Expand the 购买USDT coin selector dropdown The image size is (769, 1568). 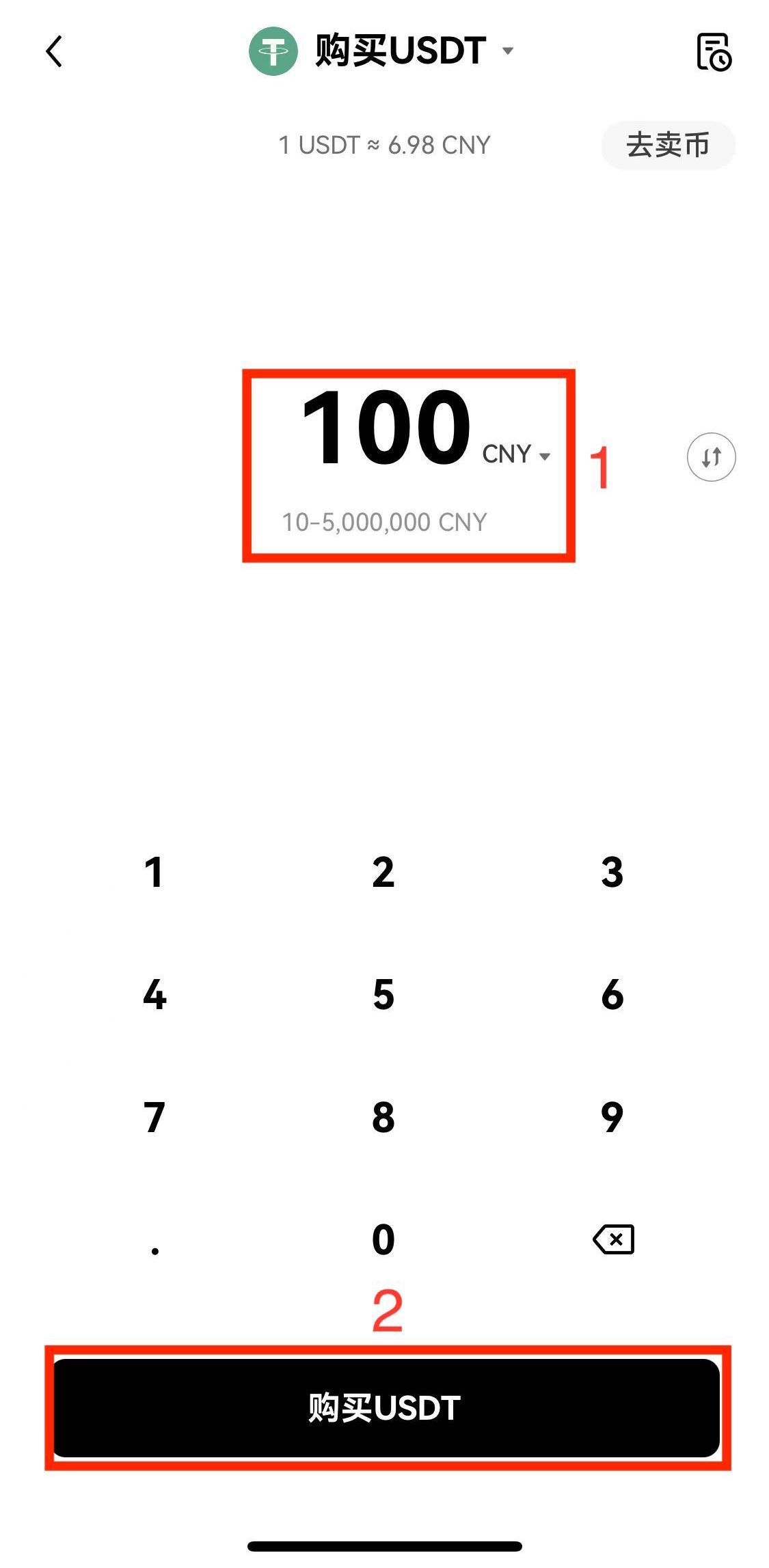click(x=507, y=51)
